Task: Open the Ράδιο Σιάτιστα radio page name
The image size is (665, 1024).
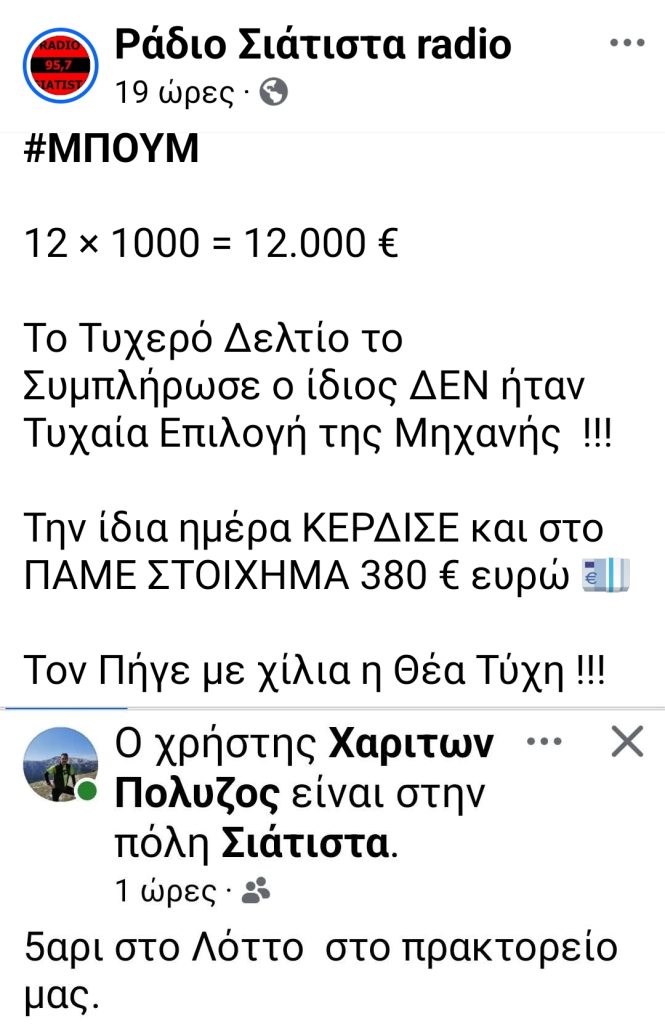Action: pyautogui.click(x=313, y=44)
